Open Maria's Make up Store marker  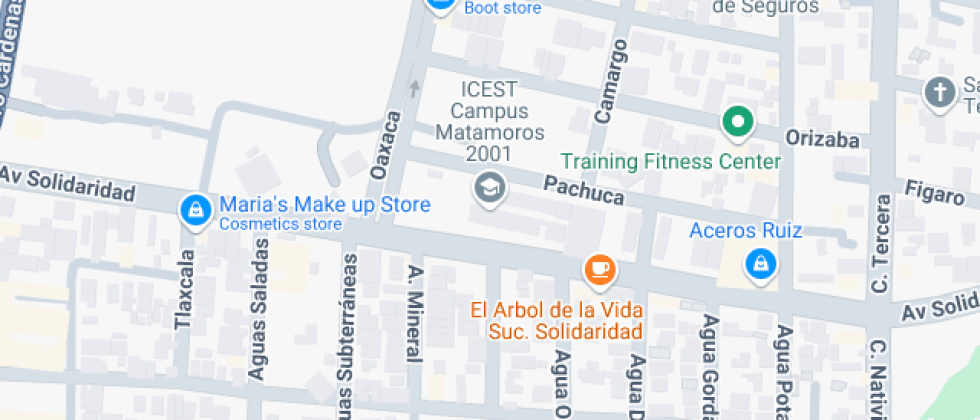pos(194,210)
